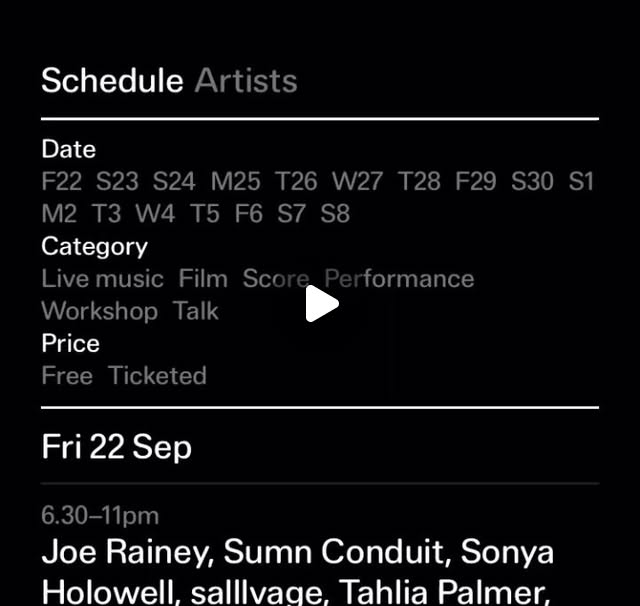This screenshot has width=640, height=606.
Task: Play the schedule video
Action: click(320, 303)
